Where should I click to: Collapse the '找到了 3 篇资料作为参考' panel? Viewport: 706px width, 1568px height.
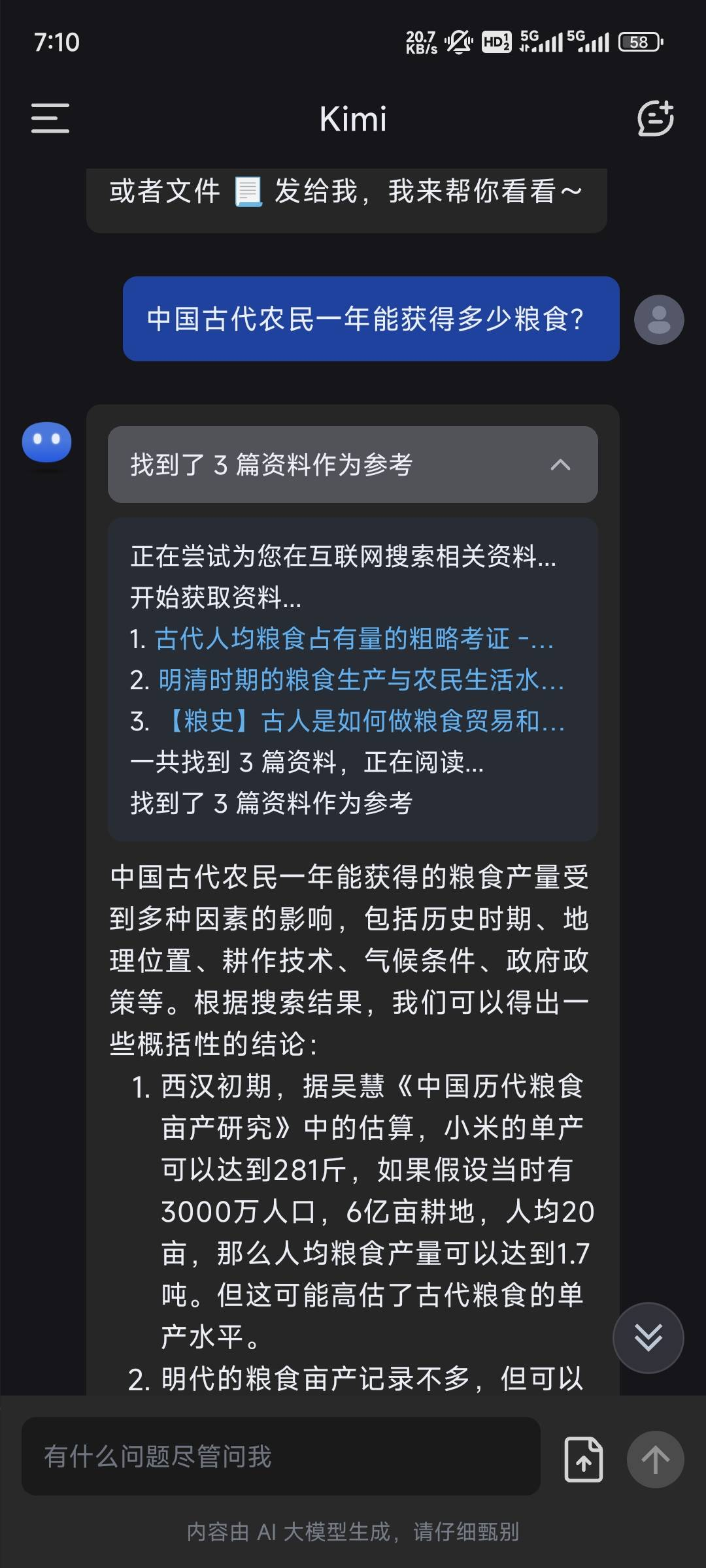pos(560,465)
